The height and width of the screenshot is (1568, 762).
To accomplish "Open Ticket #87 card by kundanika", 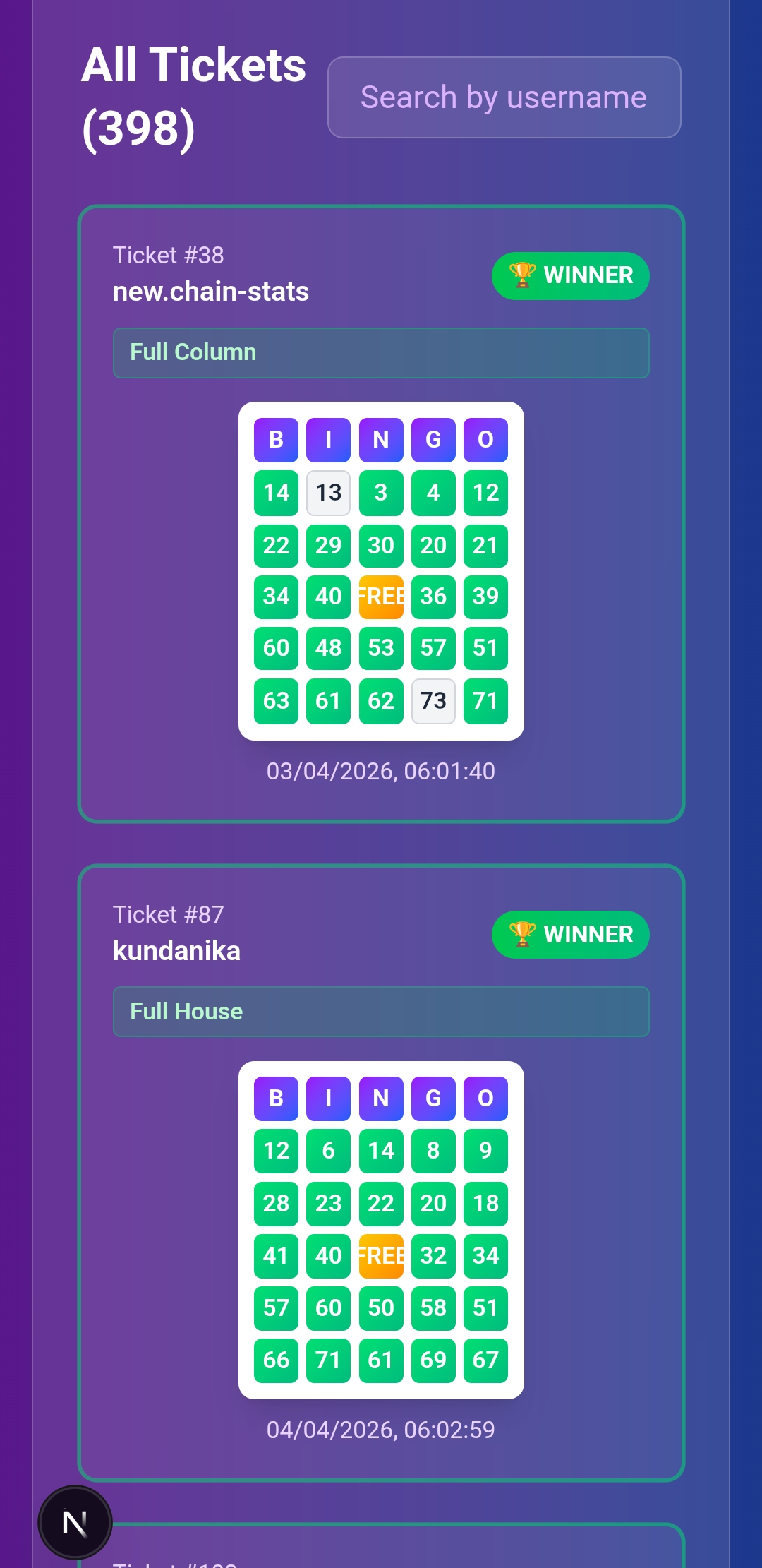I will click(381, 1173).
